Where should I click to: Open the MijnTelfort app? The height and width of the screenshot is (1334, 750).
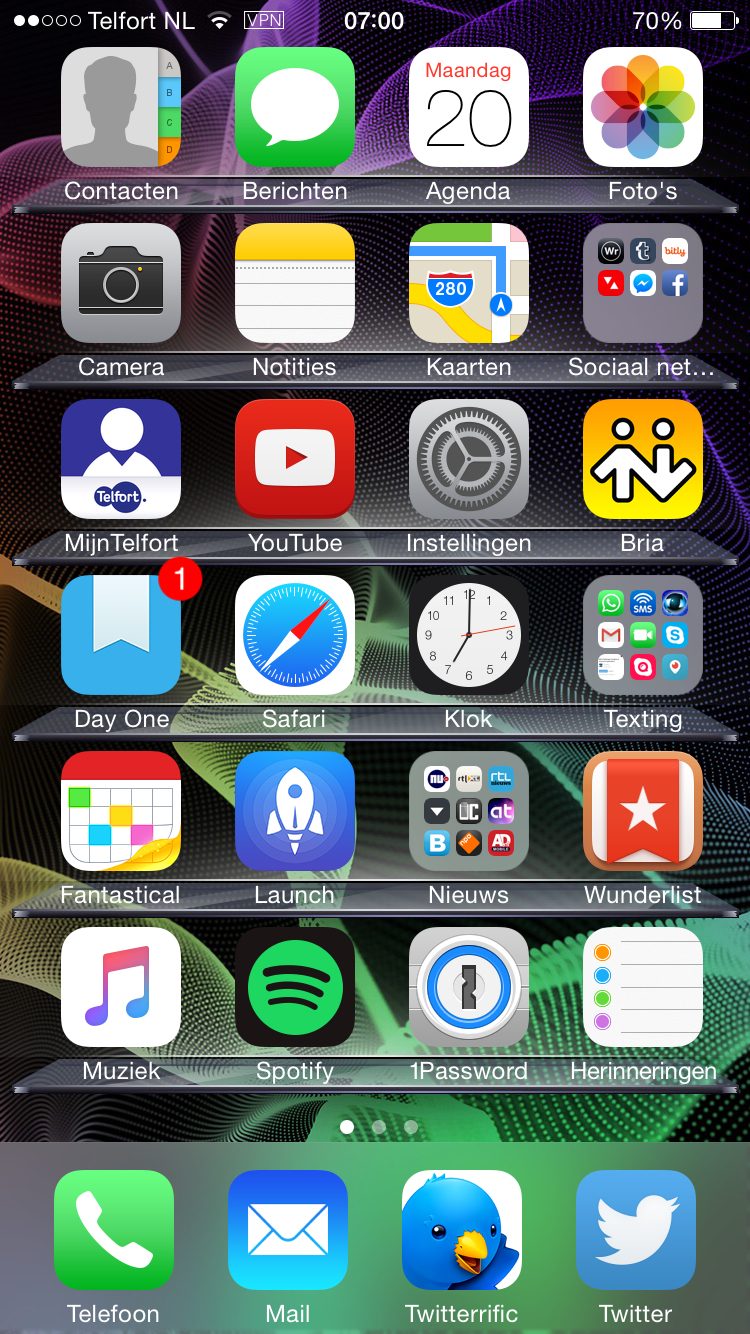click(121, 459)
